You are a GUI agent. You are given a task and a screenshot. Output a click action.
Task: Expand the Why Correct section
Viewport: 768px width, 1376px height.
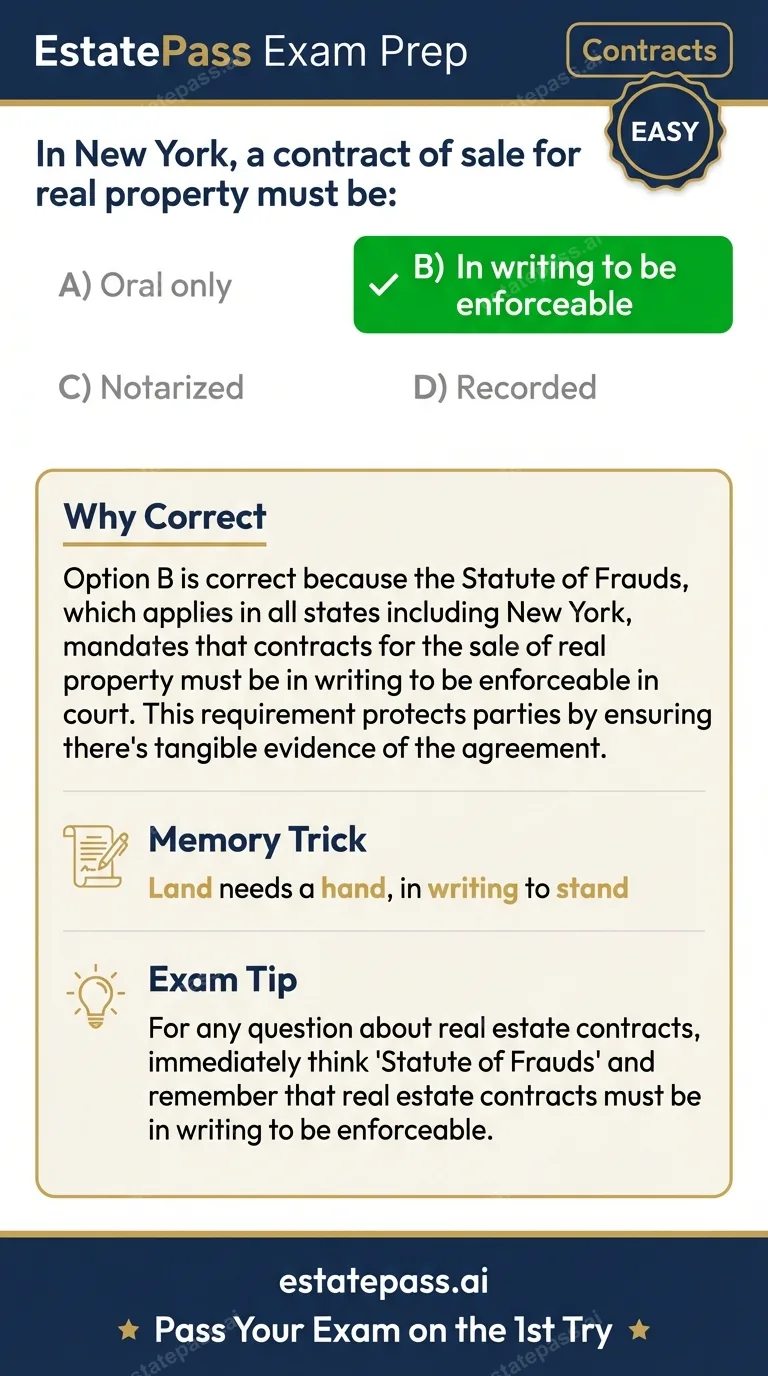(164, 517)
